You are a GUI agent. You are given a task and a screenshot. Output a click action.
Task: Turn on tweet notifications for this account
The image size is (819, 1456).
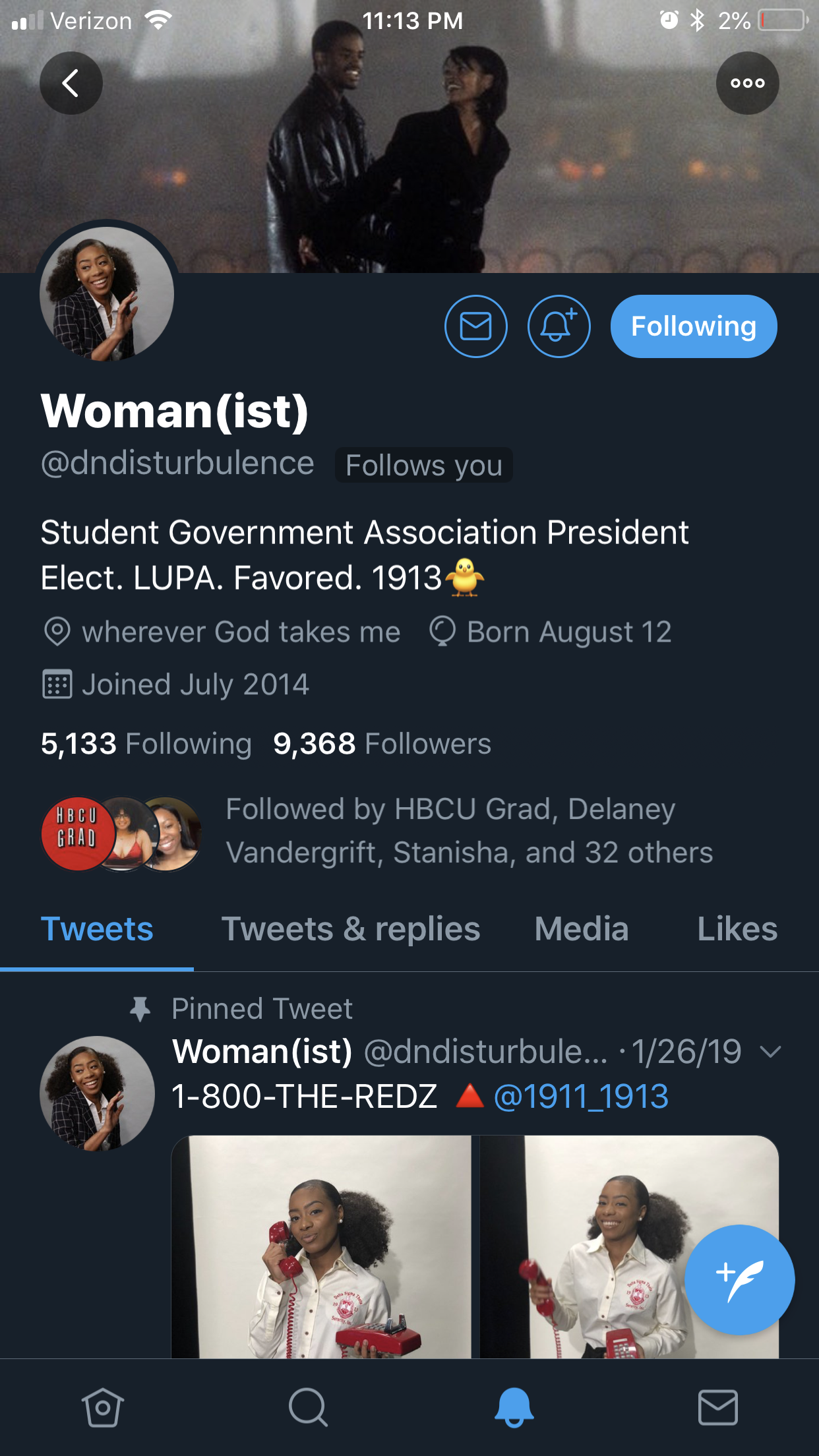point(559,326)
